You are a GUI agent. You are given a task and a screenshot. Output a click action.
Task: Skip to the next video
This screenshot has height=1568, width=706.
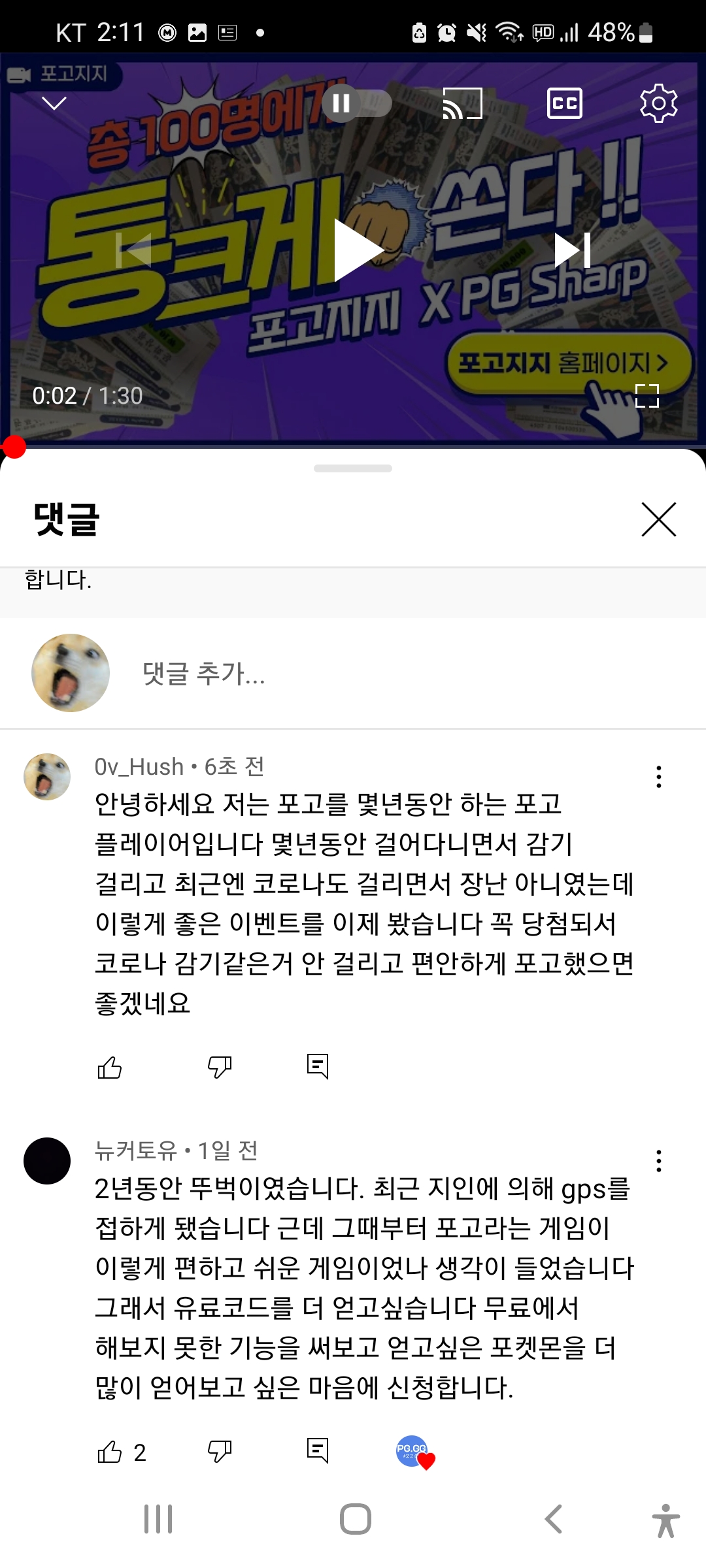point(572,250)
